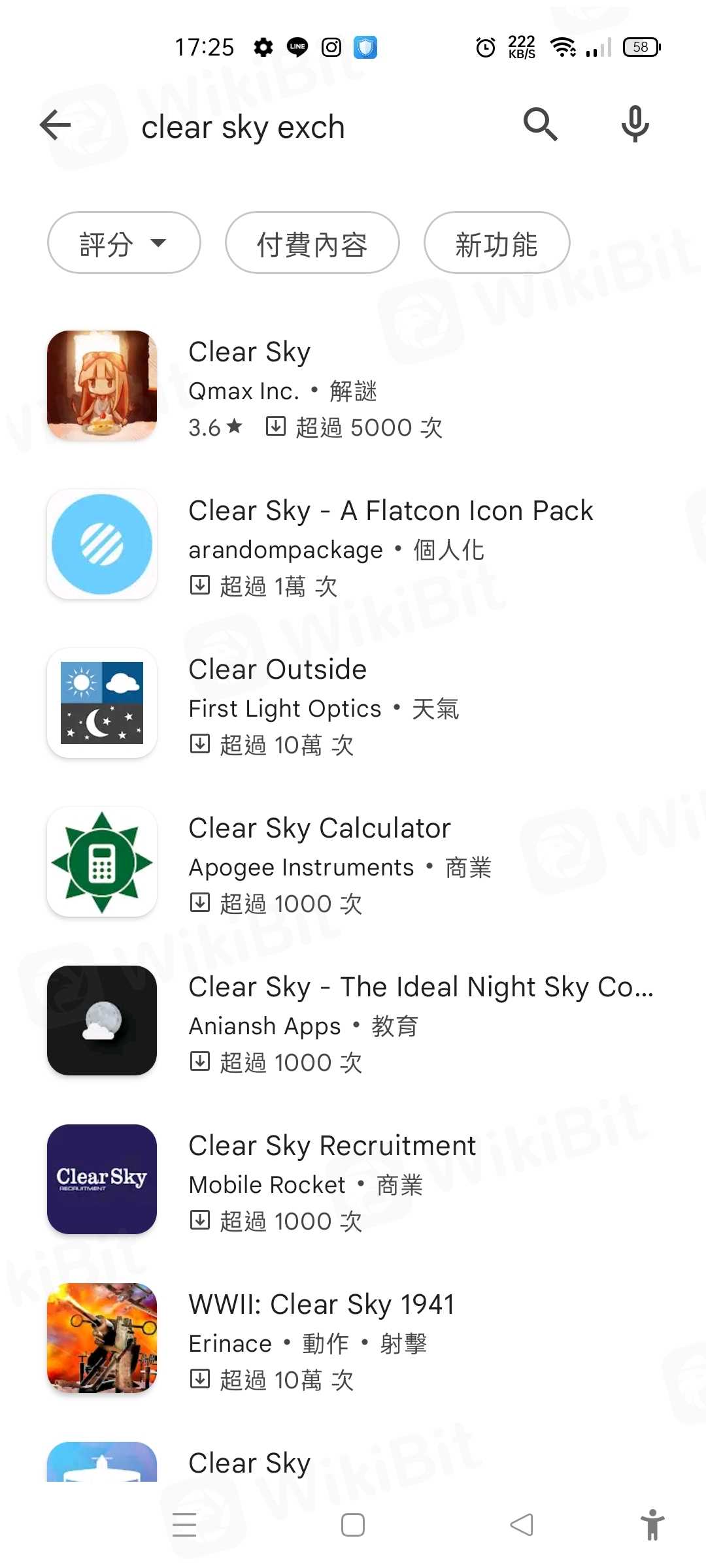Image resolution: width=706 pixels, height=1568 pixels.
Task: Expand the 評分 rating filter dropdown
Action: point(124,243)
